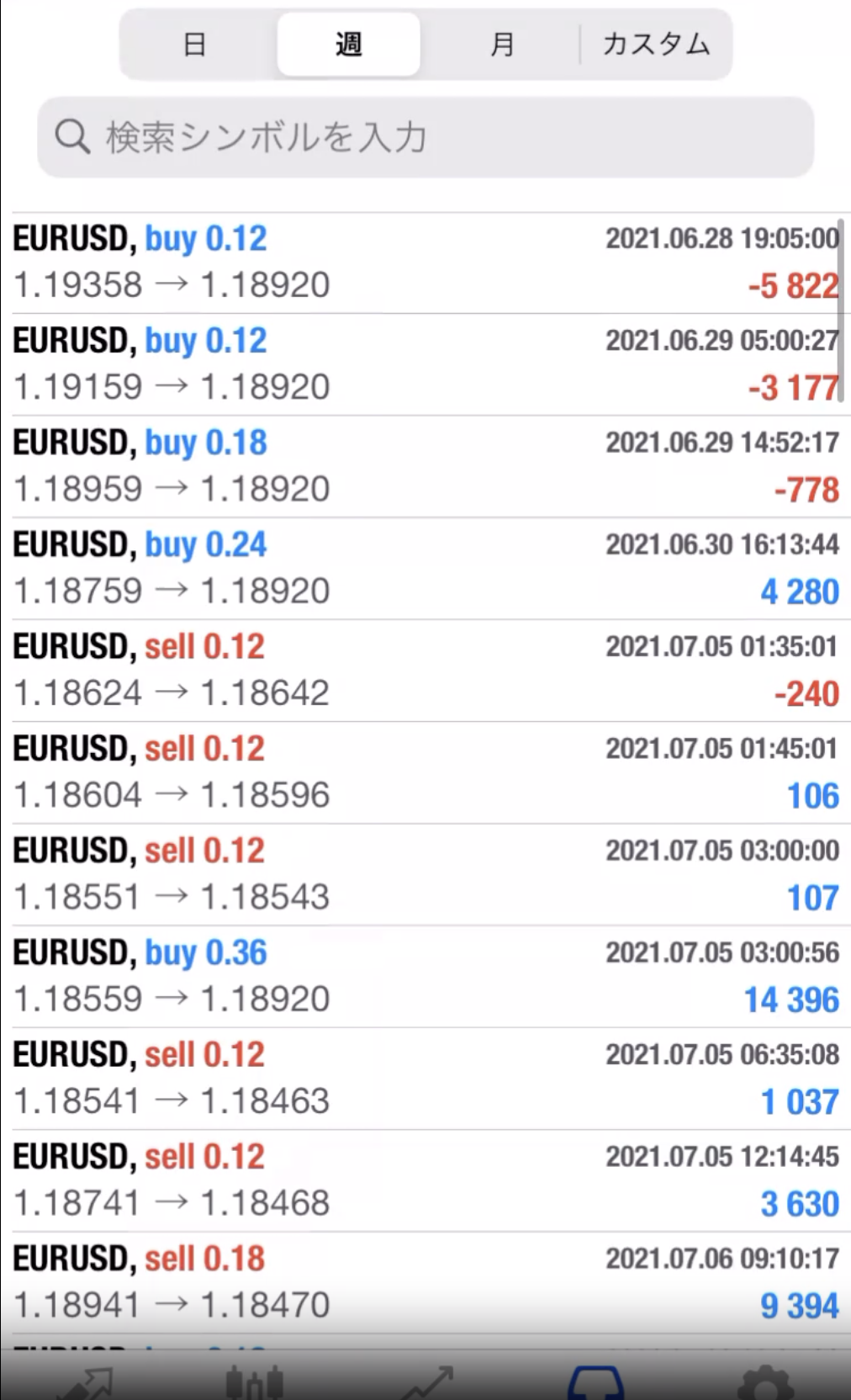Open the EURUSD sell trade with profit 107

[425, 874]
